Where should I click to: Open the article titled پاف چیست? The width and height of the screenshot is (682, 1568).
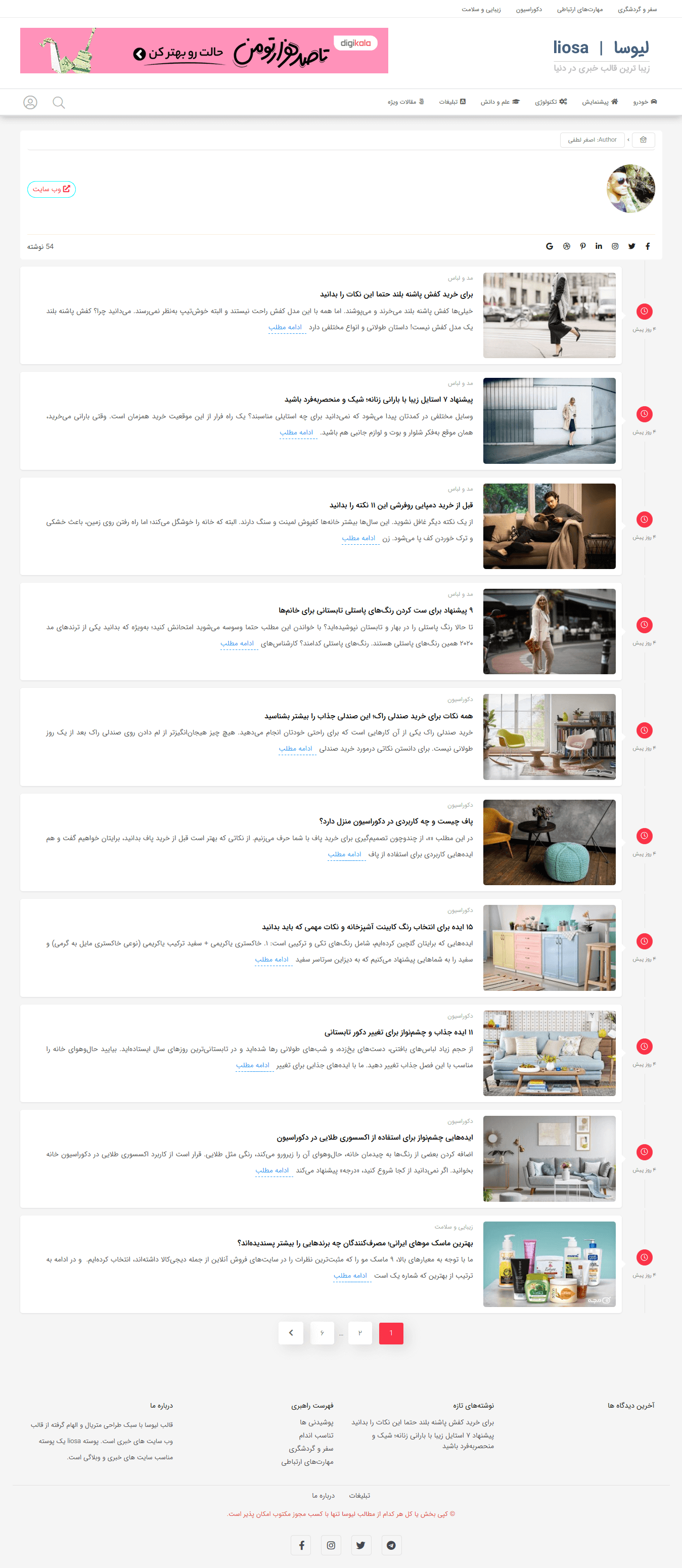point(395,821)
